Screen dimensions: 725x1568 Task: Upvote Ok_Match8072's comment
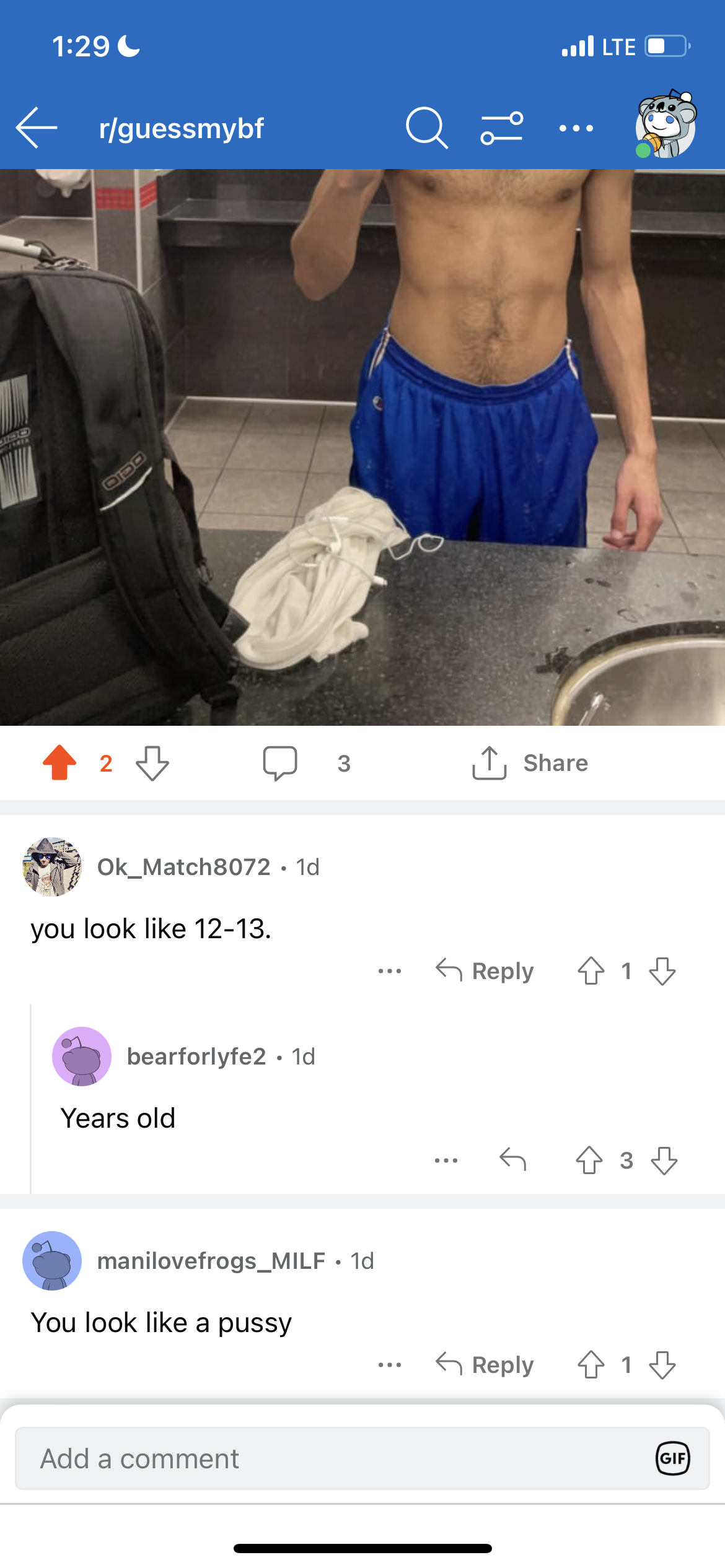pyautogui.click(x=591, y=970)
